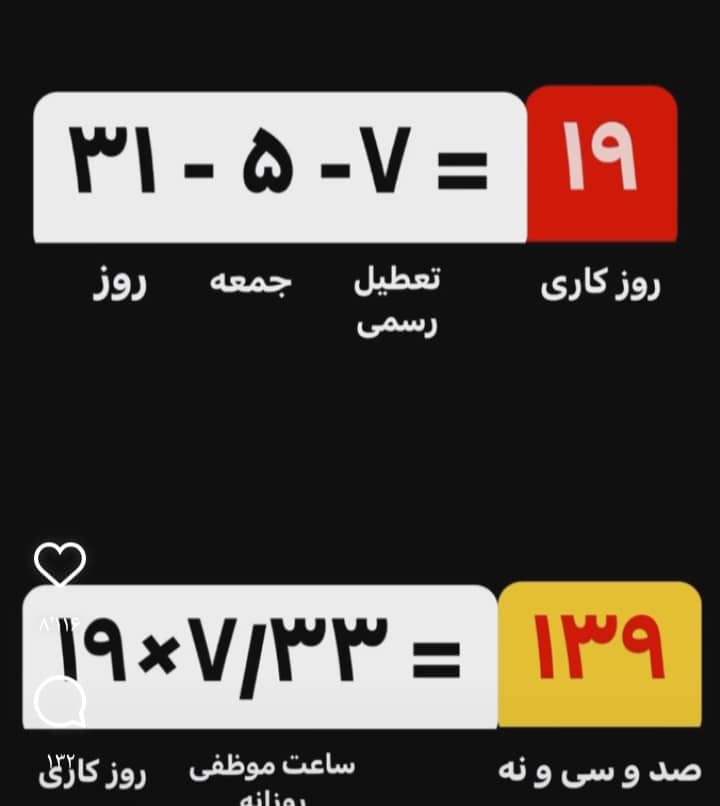This screenshot has width=720, height=806.
Task: Like this reel with the heart icon
Action: (x=60, y=565)
